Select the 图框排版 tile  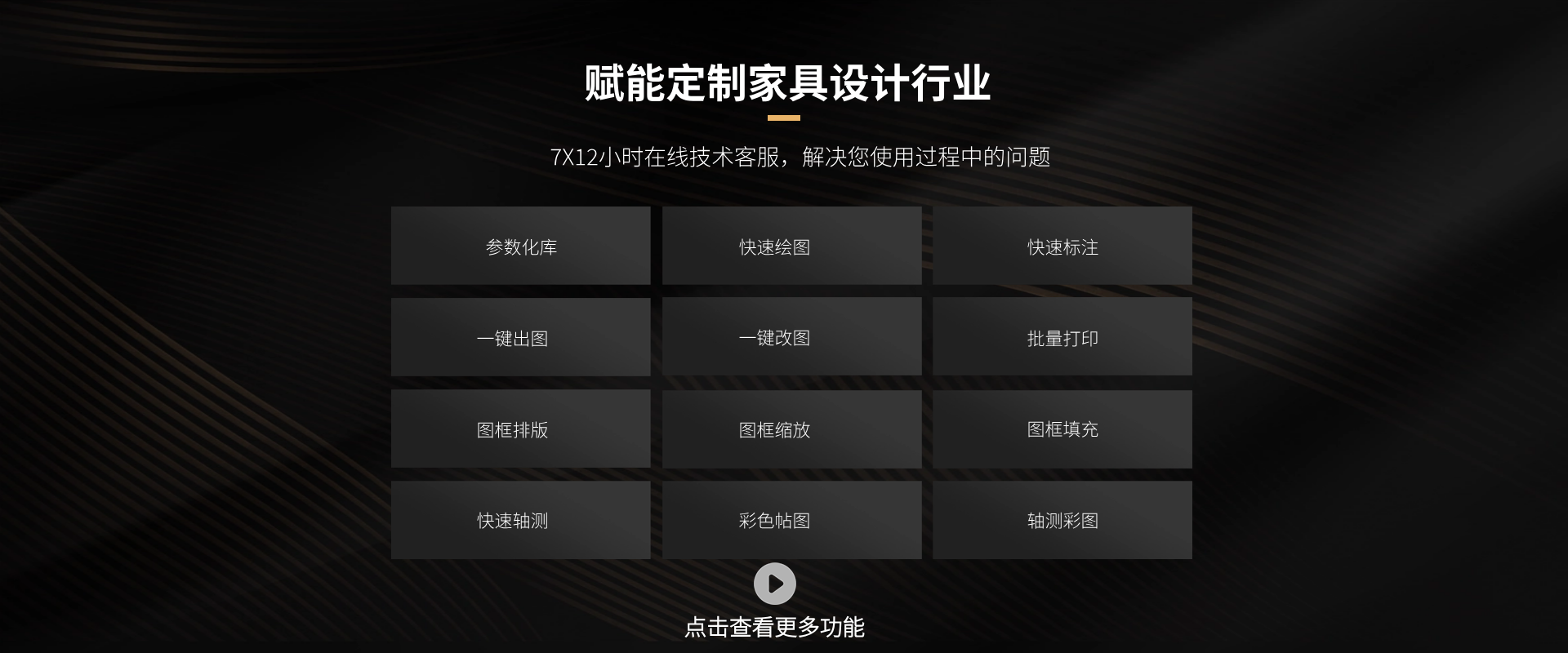[x=520, y=429]
